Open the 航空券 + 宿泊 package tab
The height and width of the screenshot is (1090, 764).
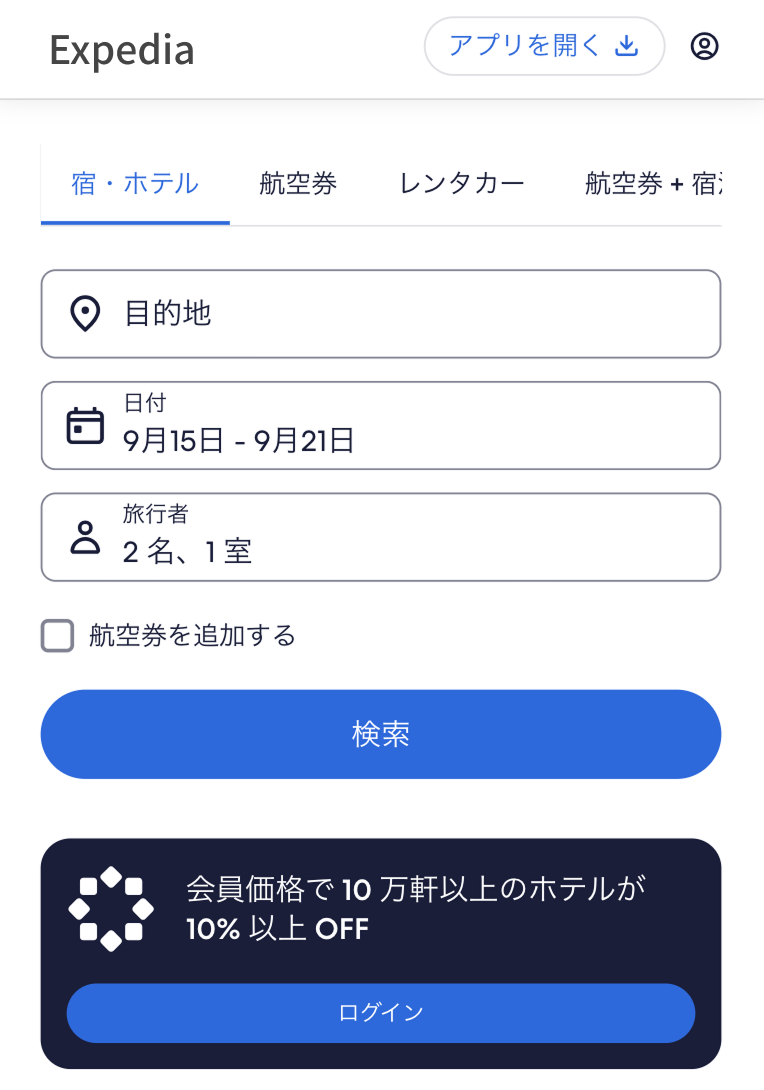[652, 184]
